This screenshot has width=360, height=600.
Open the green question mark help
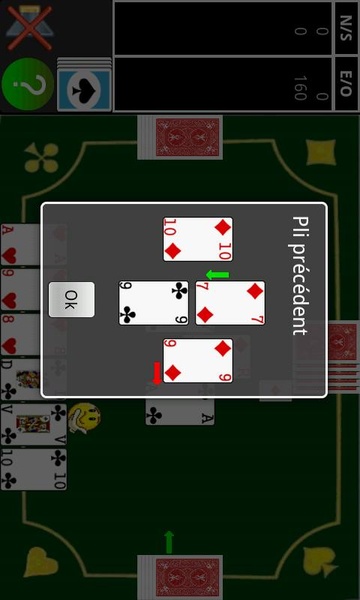tap(28, 84)
